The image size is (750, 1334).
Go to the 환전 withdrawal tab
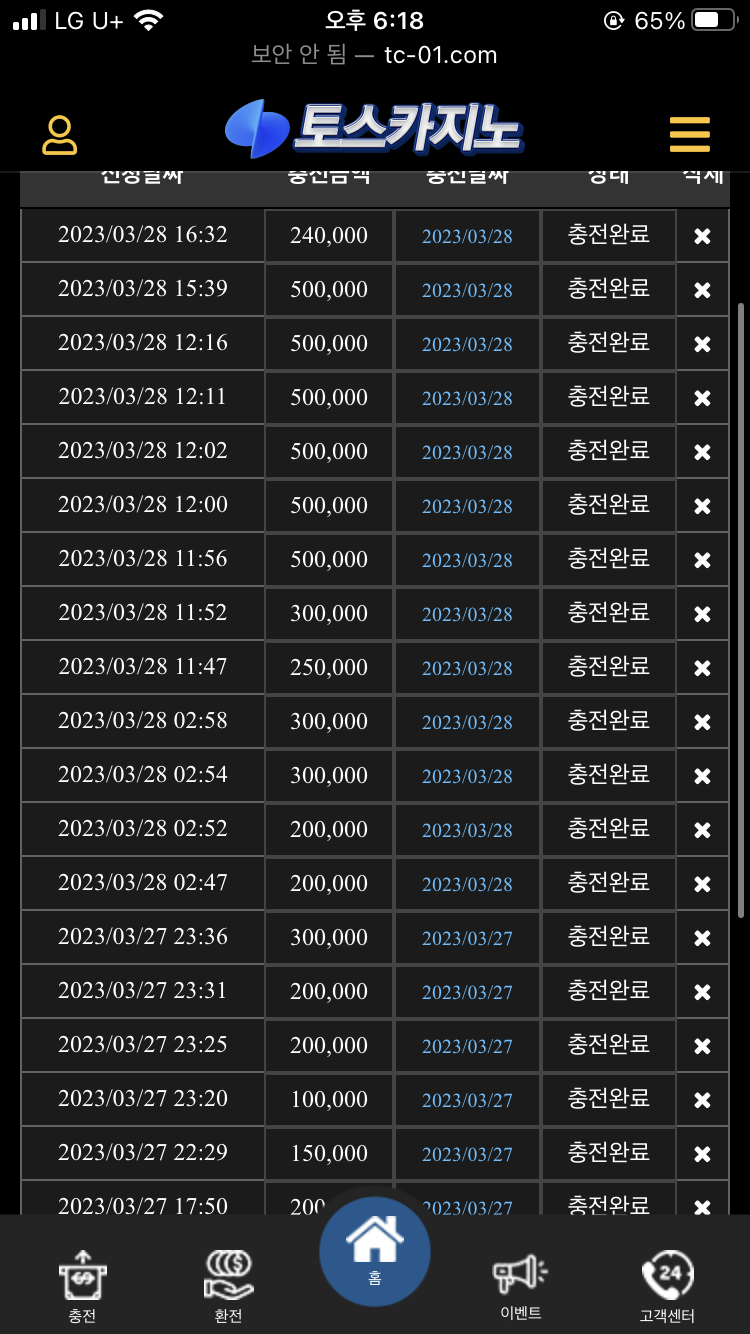(228, 1288)
